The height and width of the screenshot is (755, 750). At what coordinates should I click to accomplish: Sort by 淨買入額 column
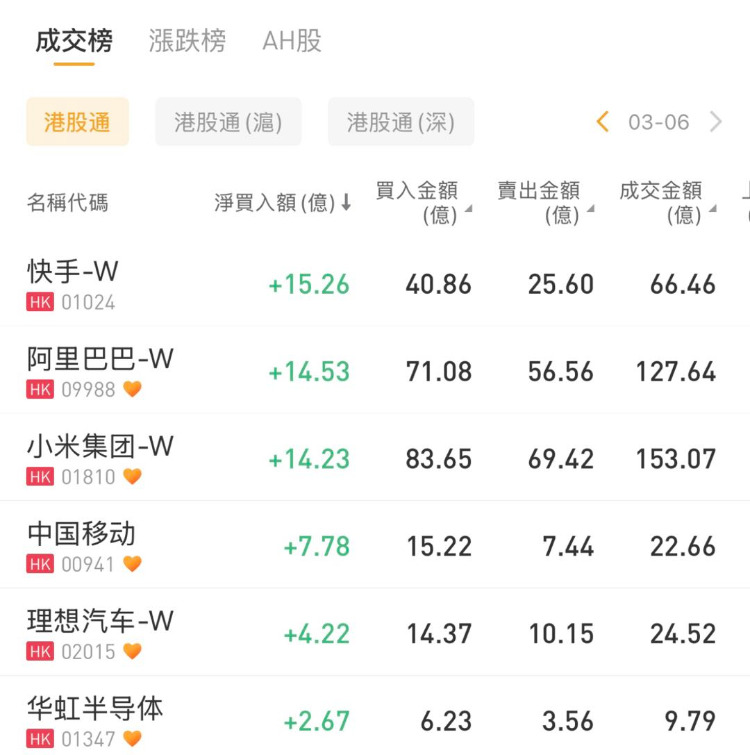[283, 203]
